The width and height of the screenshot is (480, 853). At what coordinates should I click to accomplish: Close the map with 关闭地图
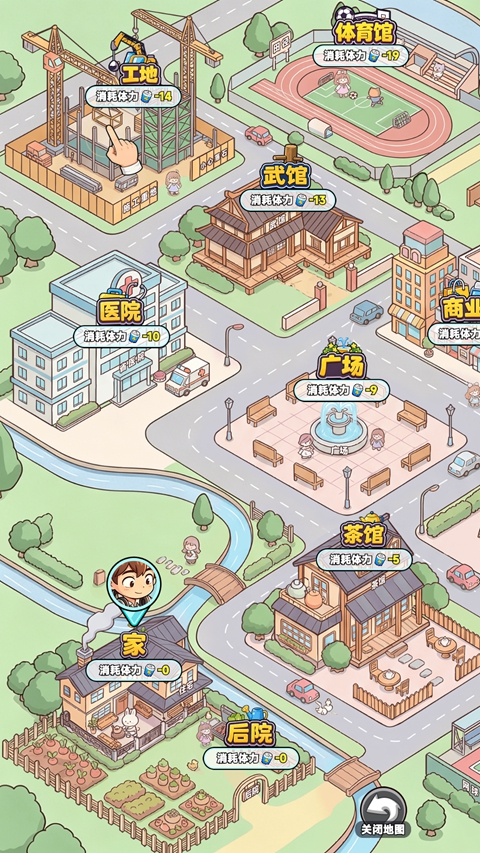click(x=383, y=813)
